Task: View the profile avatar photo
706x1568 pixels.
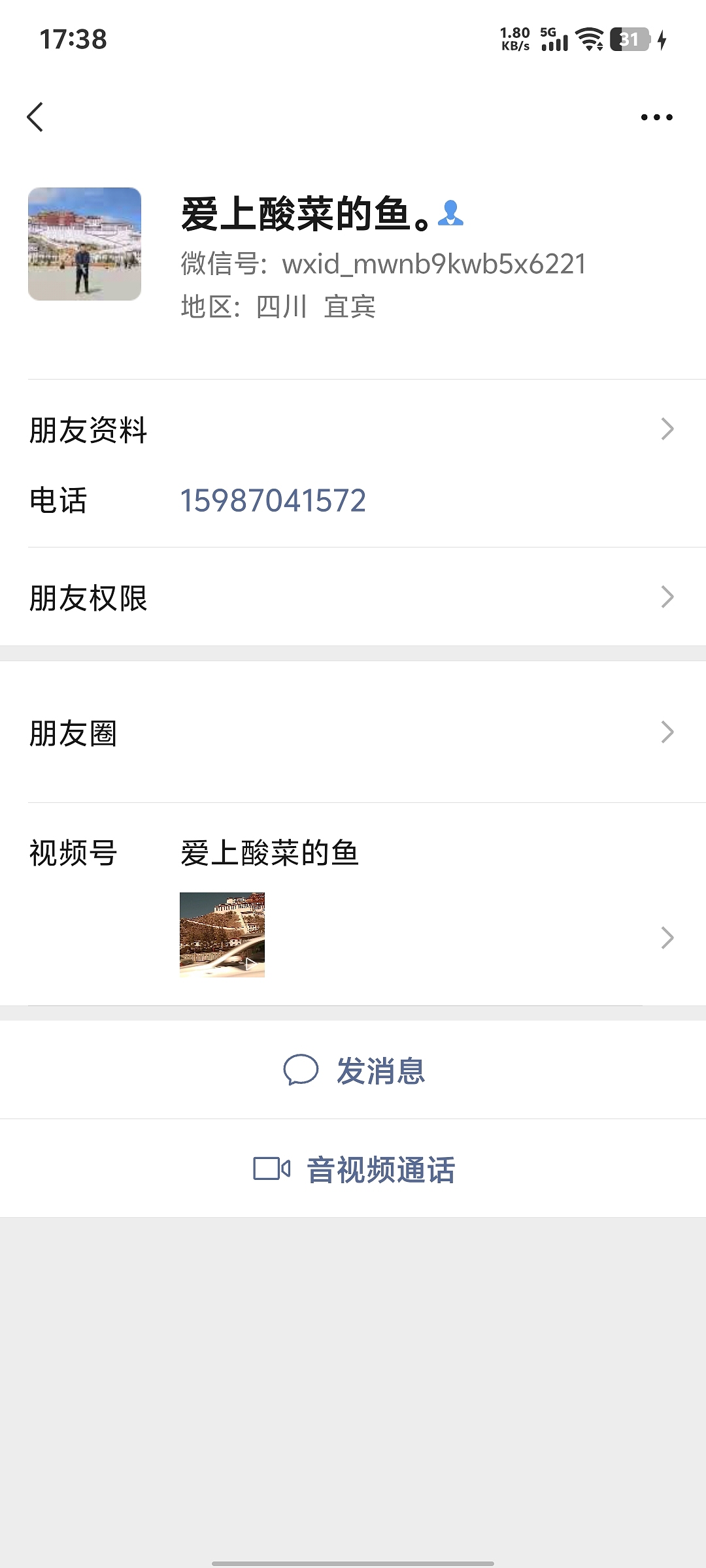Action: pyautogui.click(x=84, y=244)
